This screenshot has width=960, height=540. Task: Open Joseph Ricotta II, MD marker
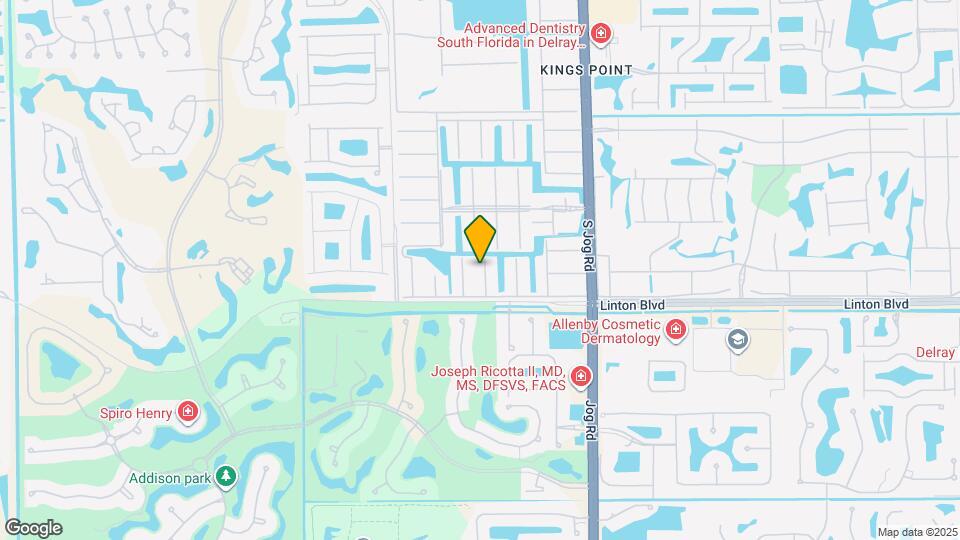(x=582, y=377)
